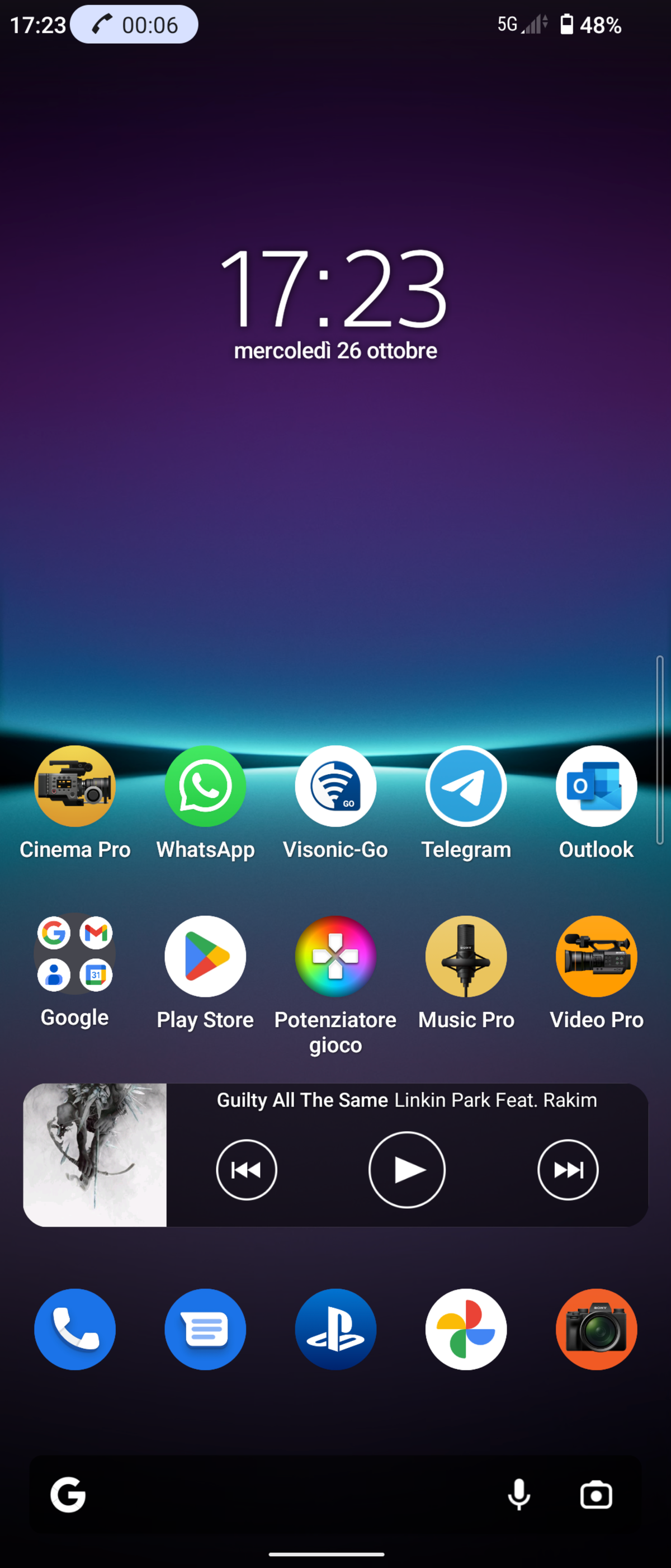Open the Play Store
This screenshot has width=671, height=1568.
point(205,956)
